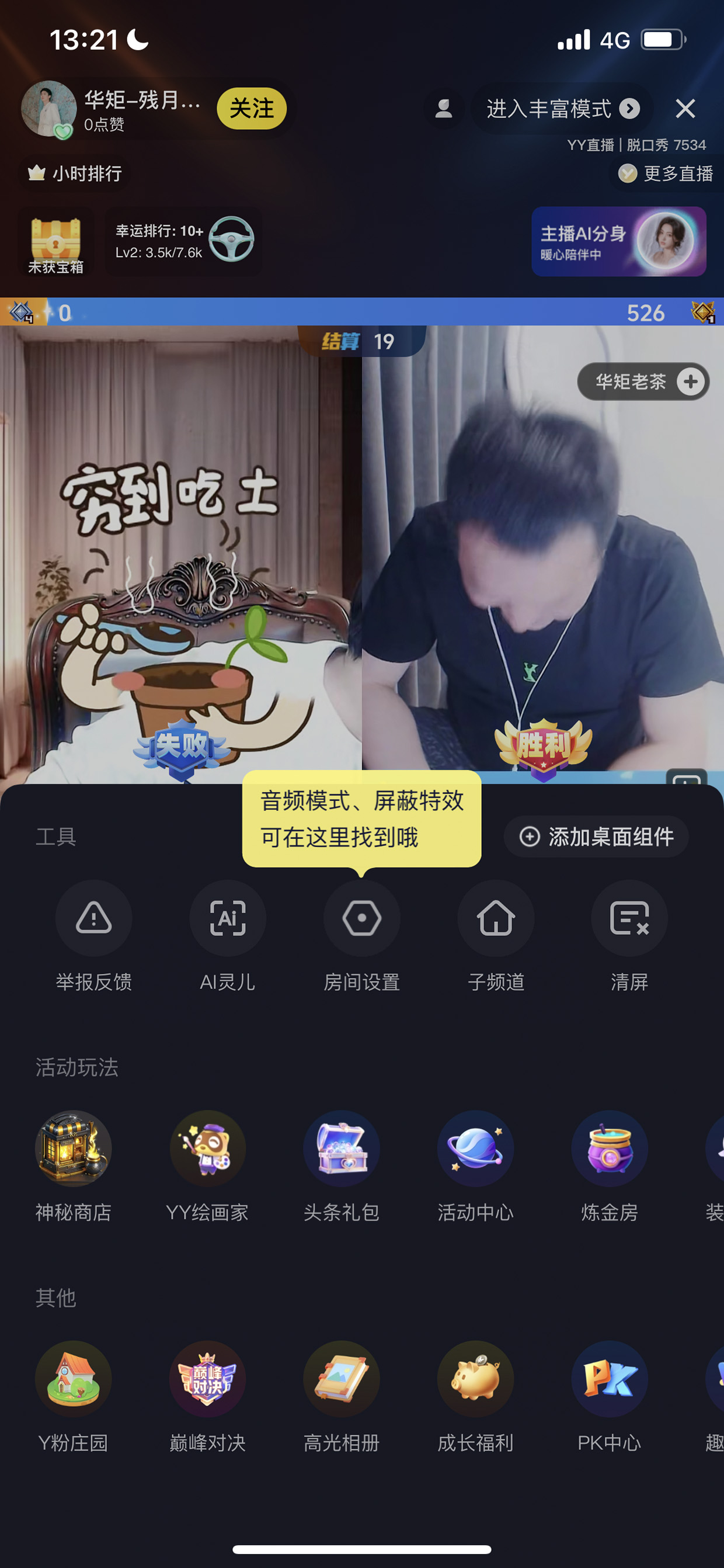Open 神秘商店 mystery shop
724x1568 pixels.
(x=74, y=1165)
